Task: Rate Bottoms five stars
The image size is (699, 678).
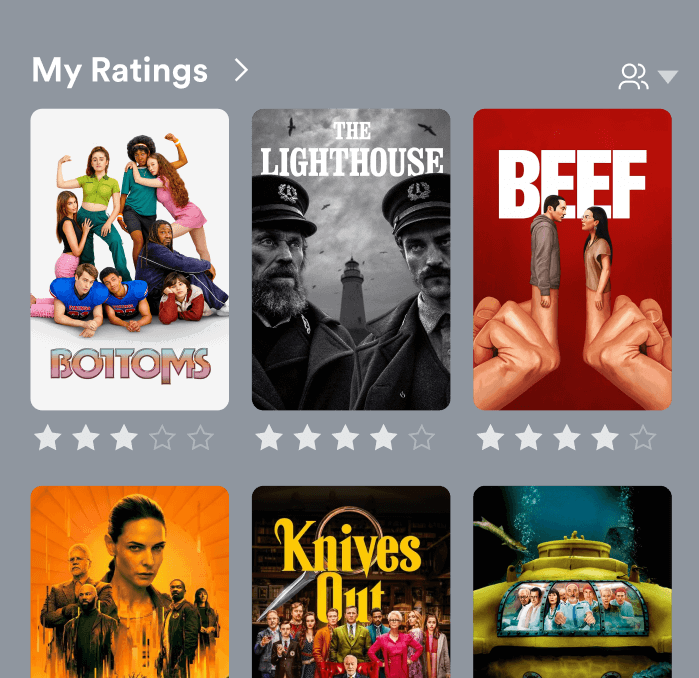Action: [x=201, y=438]
